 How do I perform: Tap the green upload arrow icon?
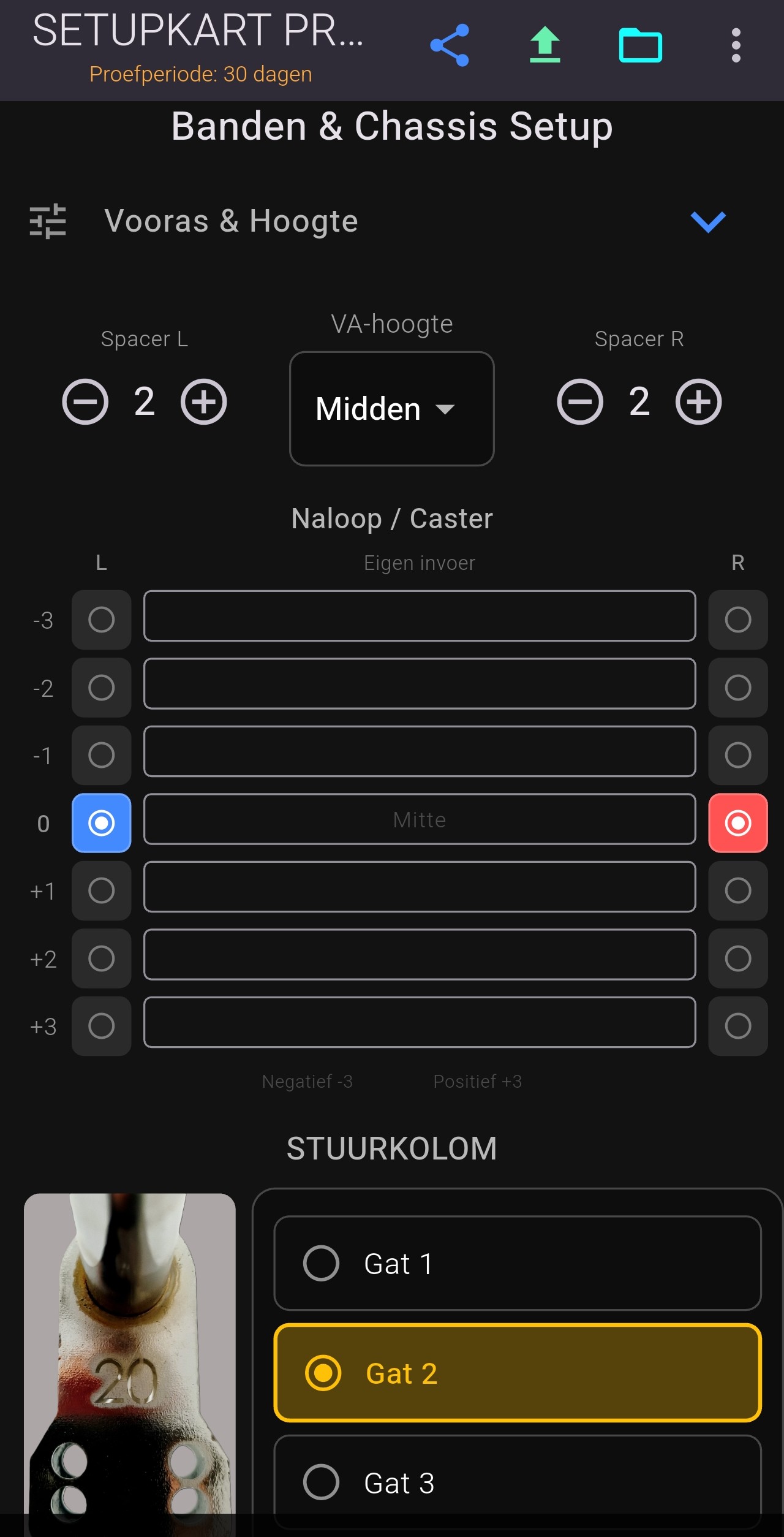(x=545, y=45)
